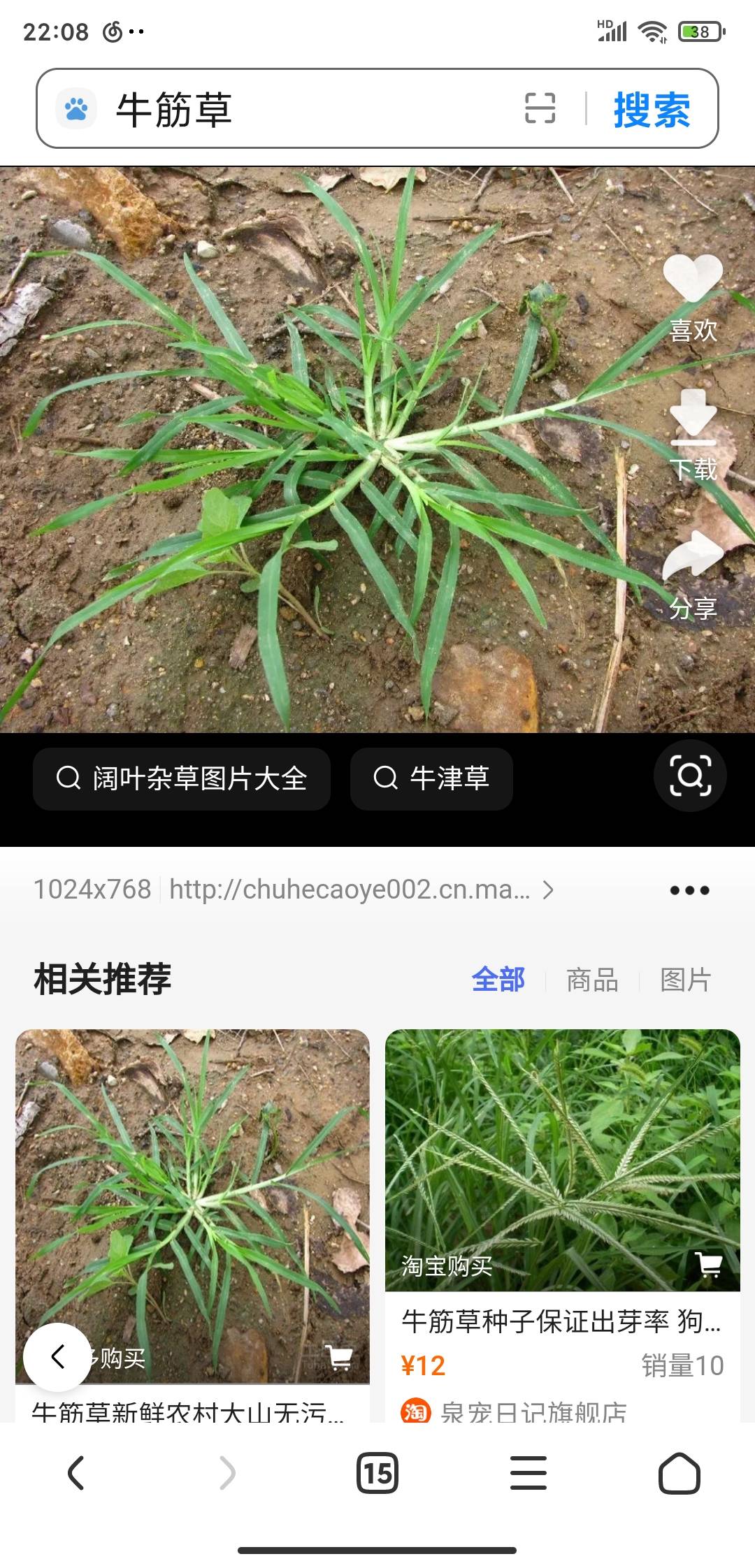Screen dimensions: 755x1568
Task: Open the browser menu icon
Action: pyautogui.click(x=528, y=1473)
